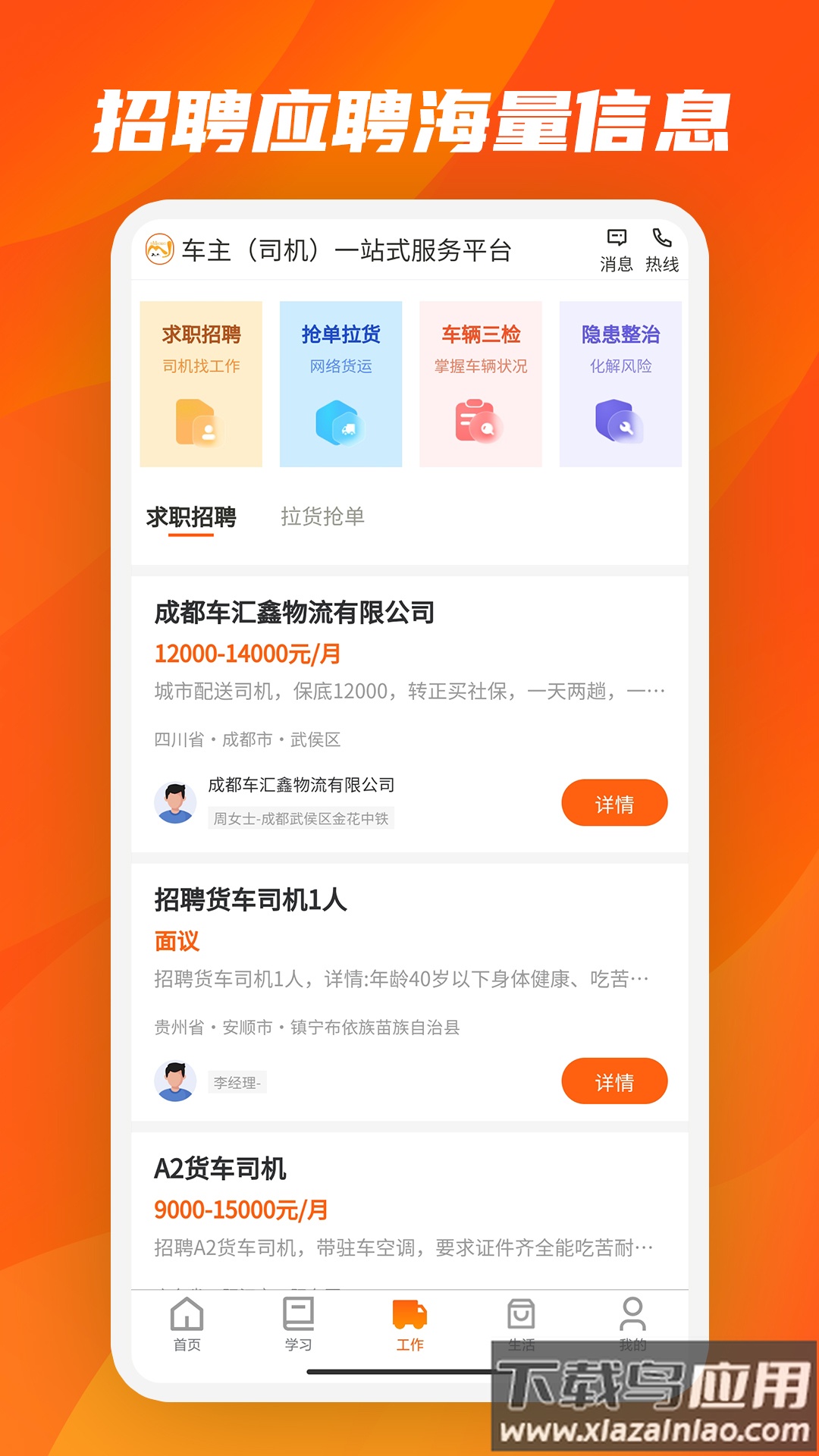This screenshot has height=1456, width=819.
Task: Open 车辆三检 via the clipboard icon
Action: click(478, 422)
